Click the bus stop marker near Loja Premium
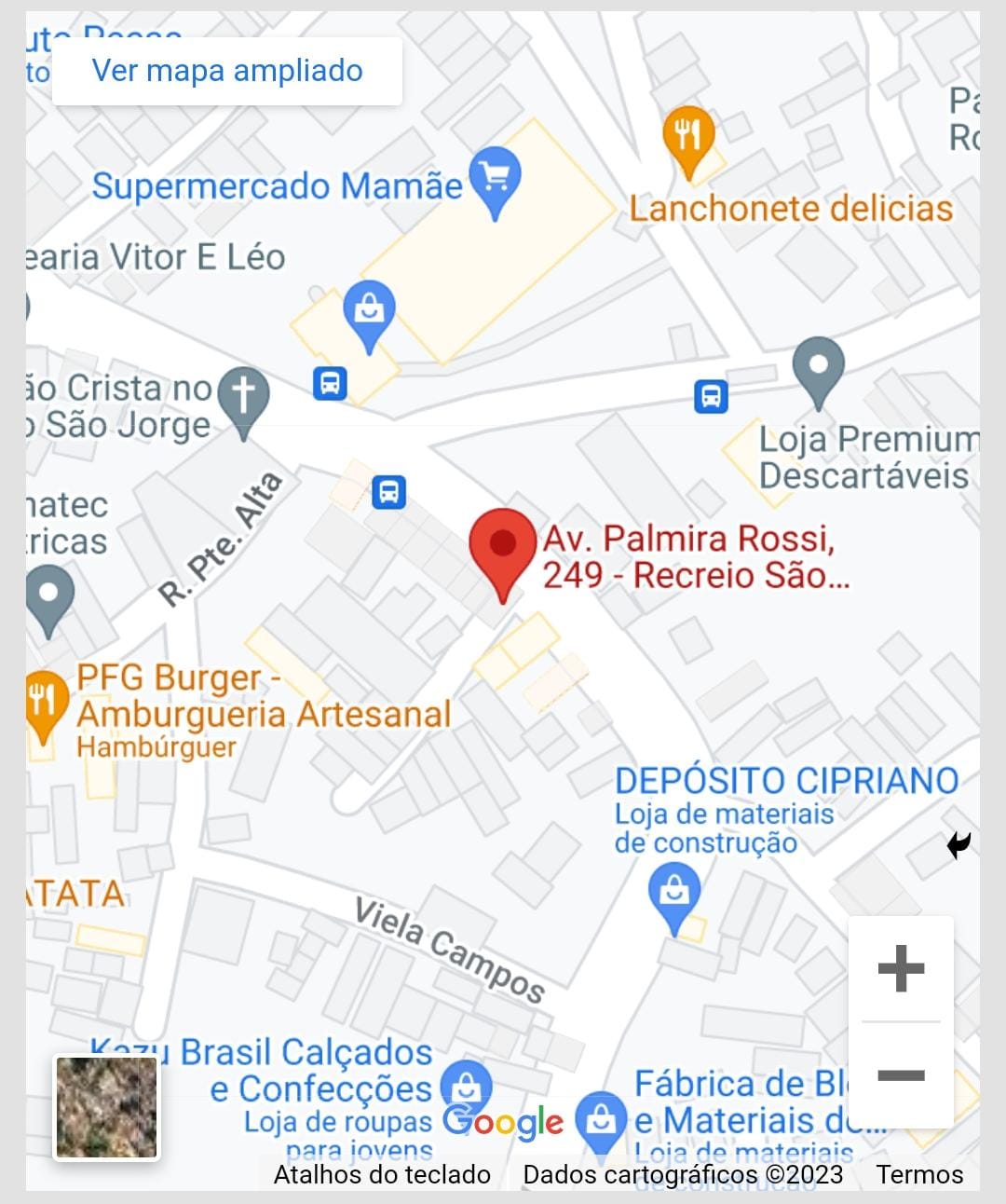Image resolution: width=1006 pixels, height=1204 pixels. (709, 396)
